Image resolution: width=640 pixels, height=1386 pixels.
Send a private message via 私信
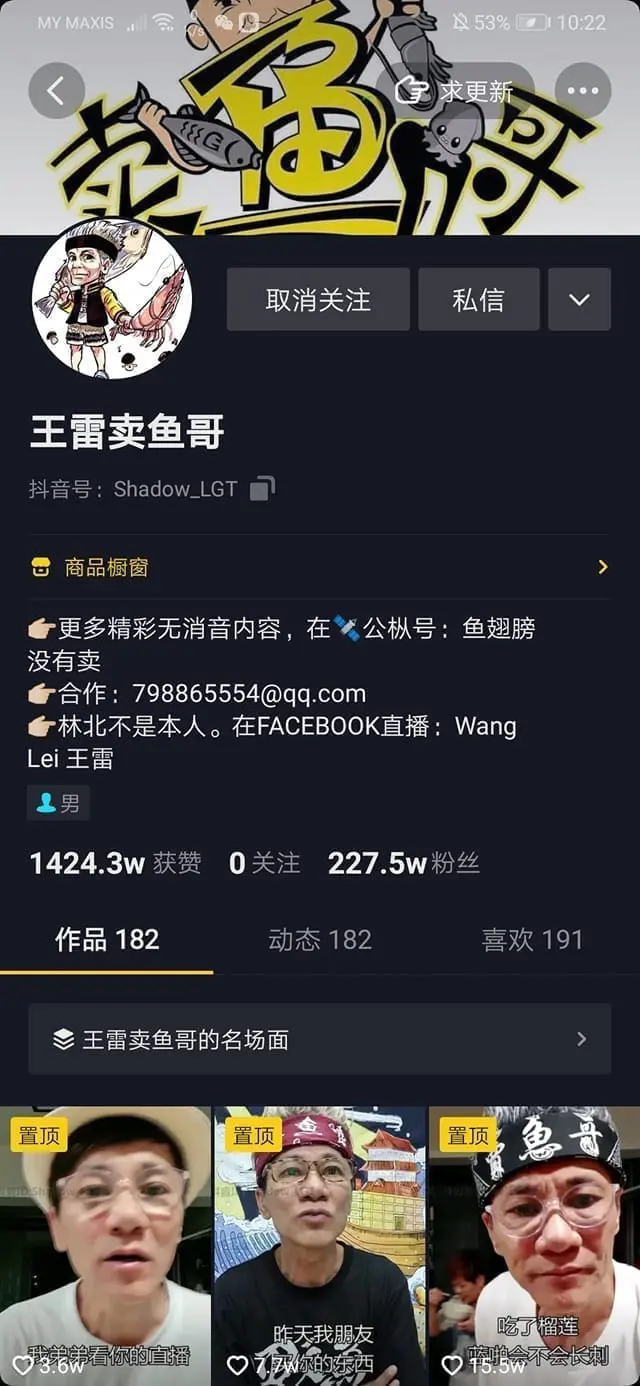point(478,299)
